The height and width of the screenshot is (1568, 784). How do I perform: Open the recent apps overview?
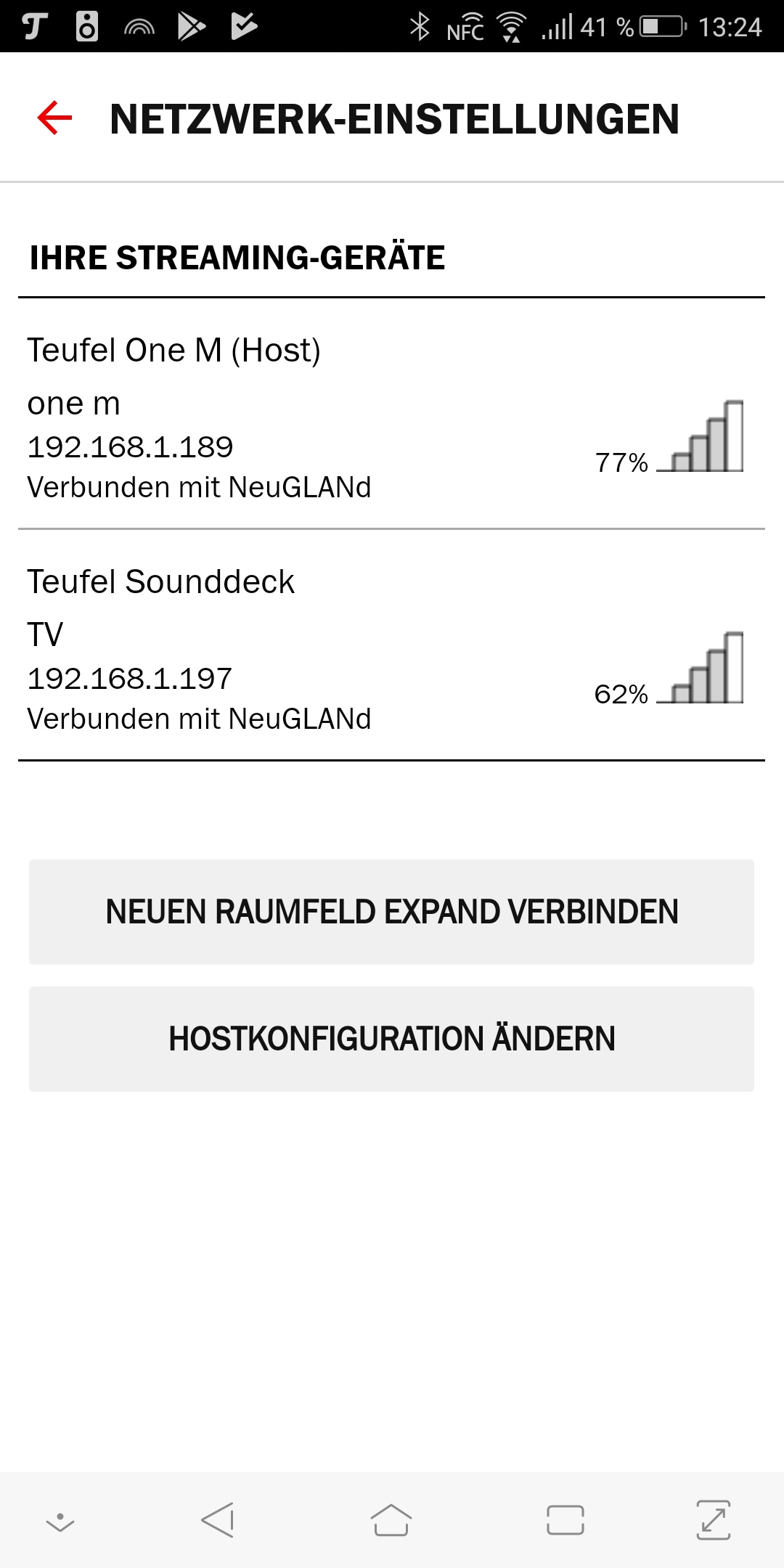point(565,1520)
